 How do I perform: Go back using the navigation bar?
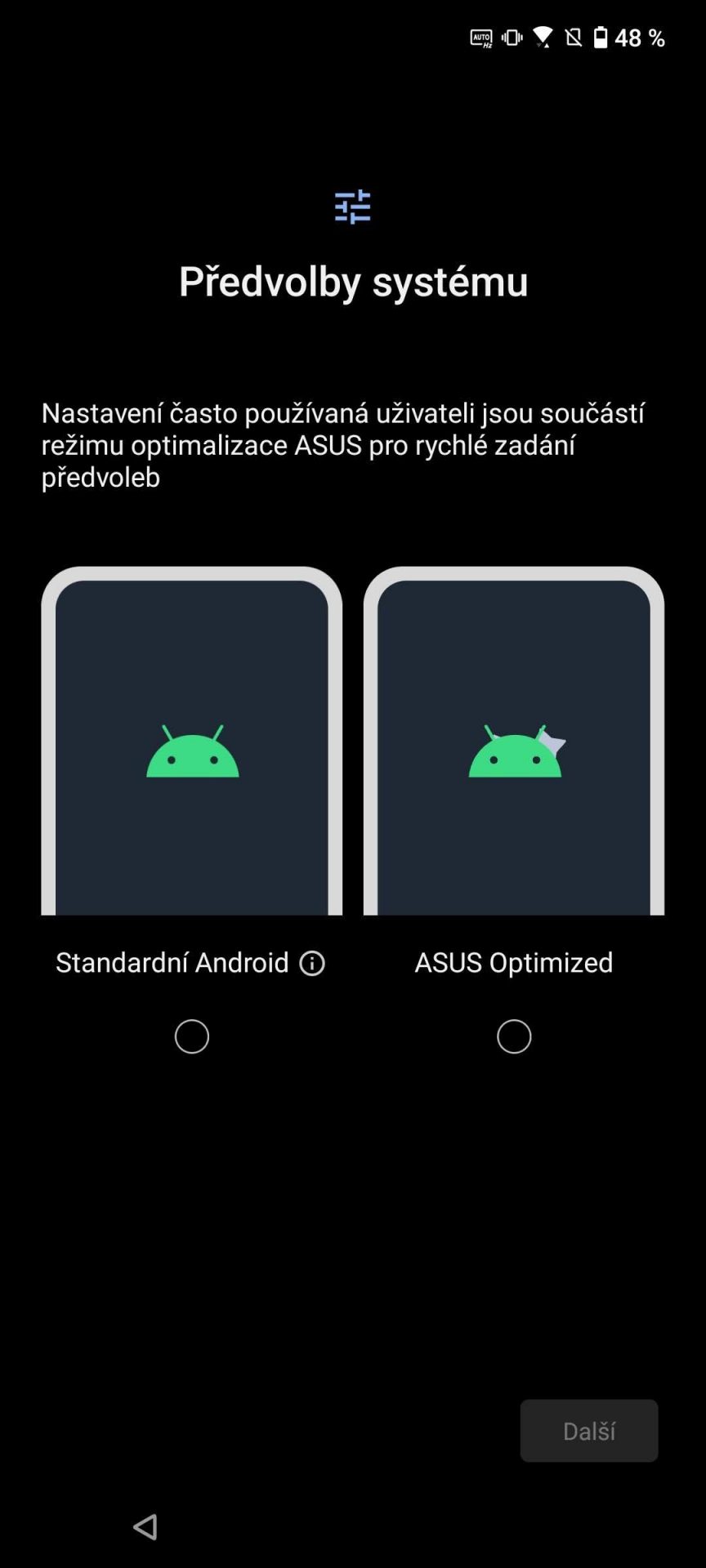[x=145, y=1526]
